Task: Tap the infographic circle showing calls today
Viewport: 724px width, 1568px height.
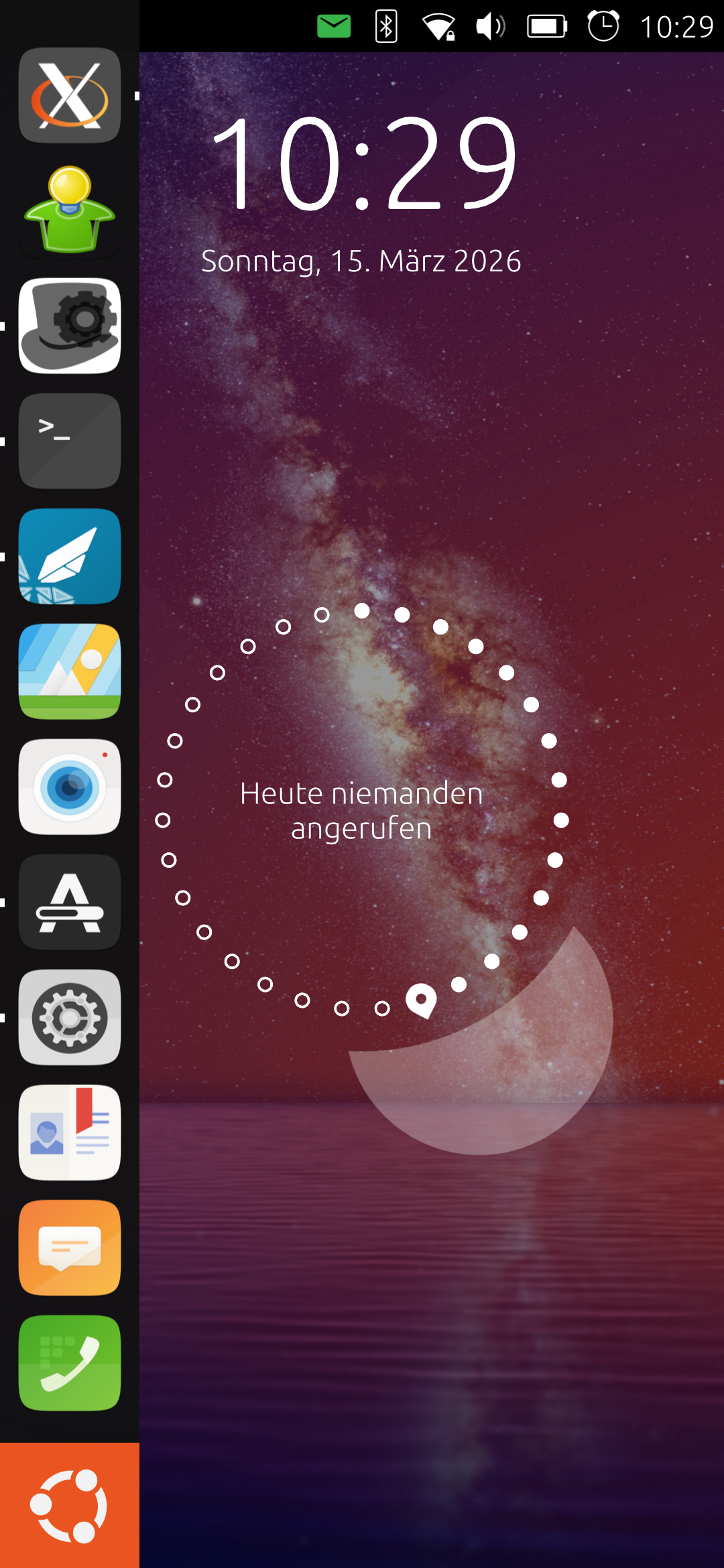Action: tap(362, 811)
